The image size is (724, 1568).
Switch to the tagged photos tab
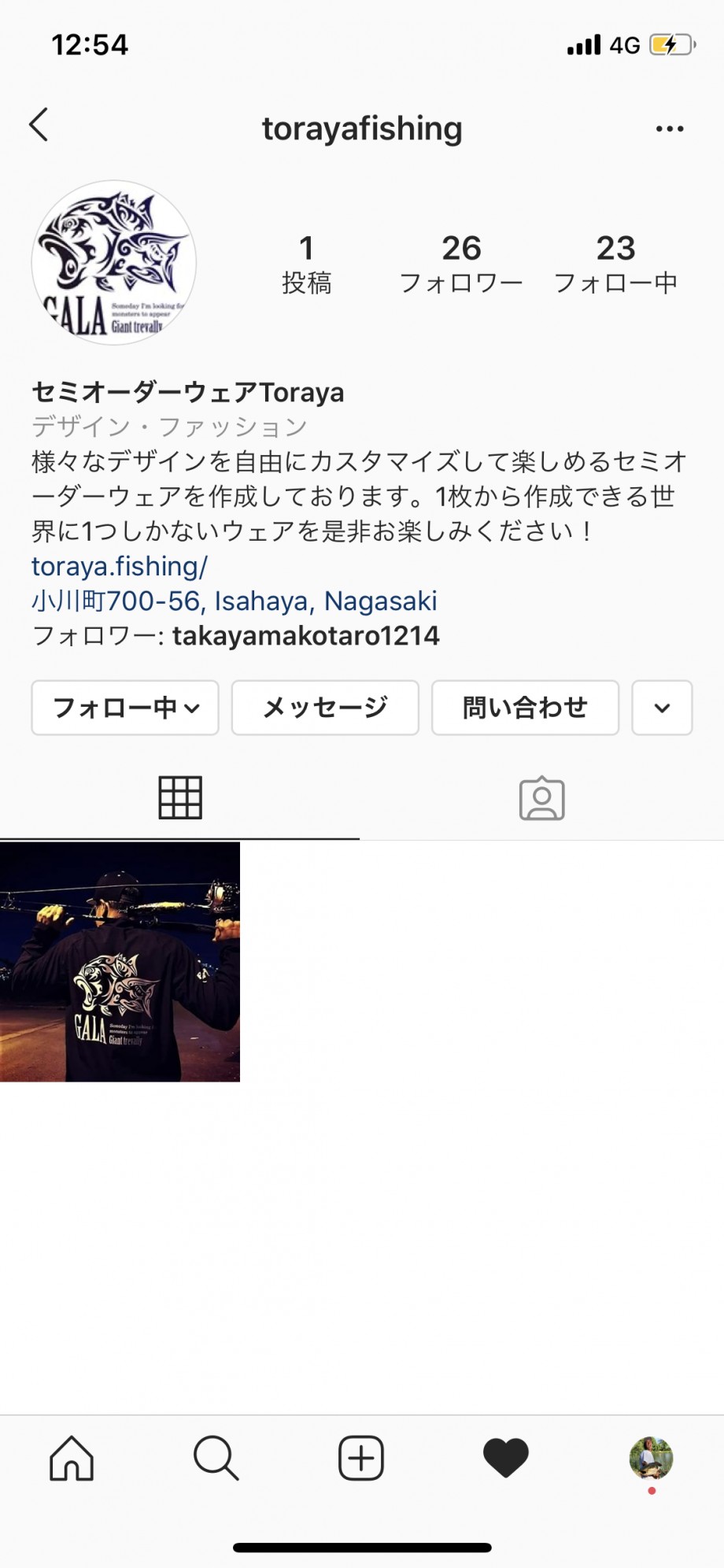pos(542,798)
